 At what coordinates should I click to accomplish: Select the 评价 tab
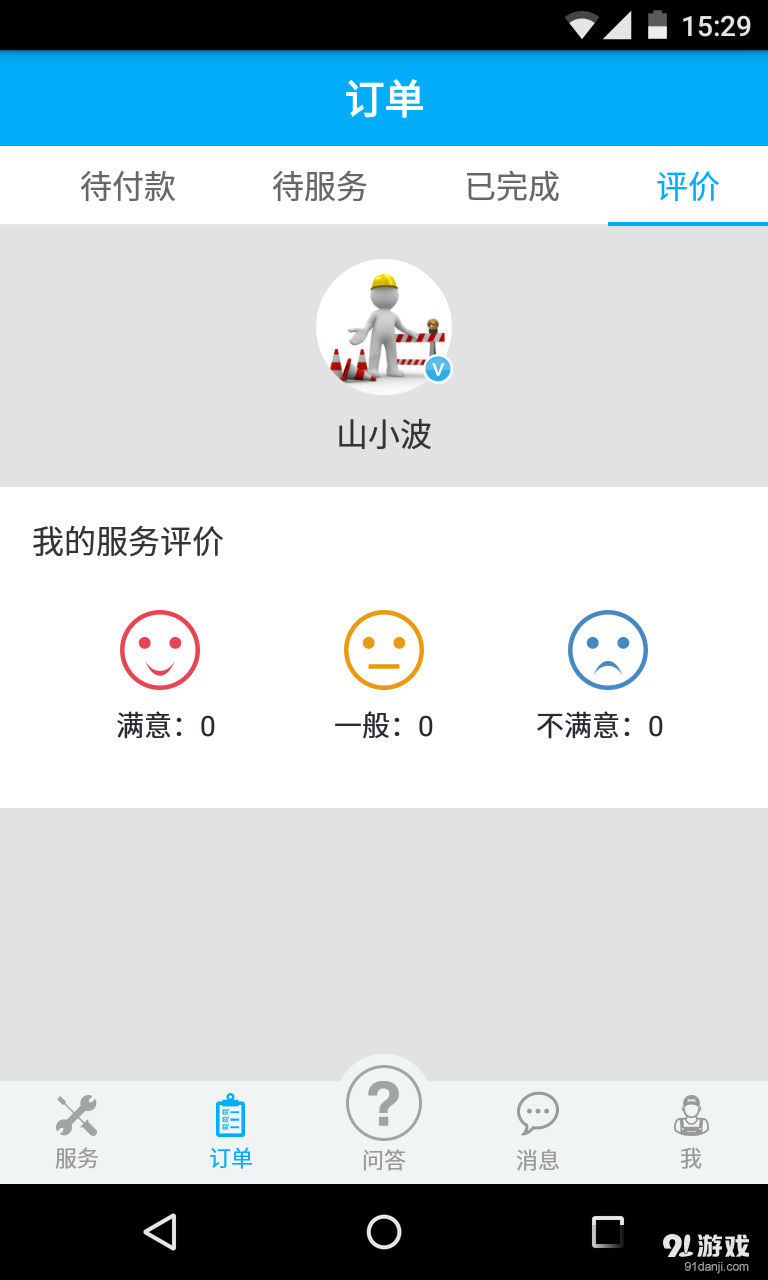pos(687,188)
